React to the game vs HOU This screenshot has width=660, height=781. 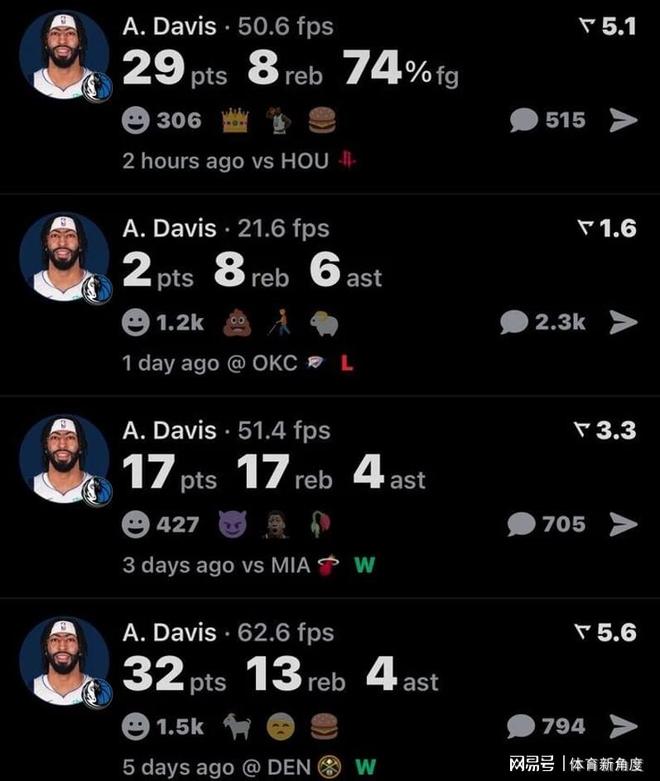pos(136,121)
